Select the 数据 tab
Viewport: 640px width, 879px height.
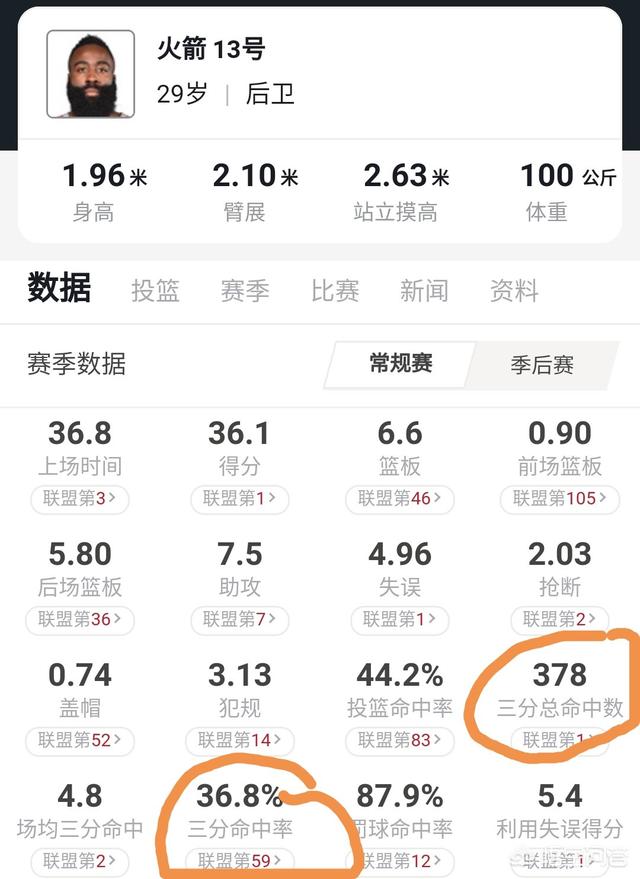click(x=59, y=289)
